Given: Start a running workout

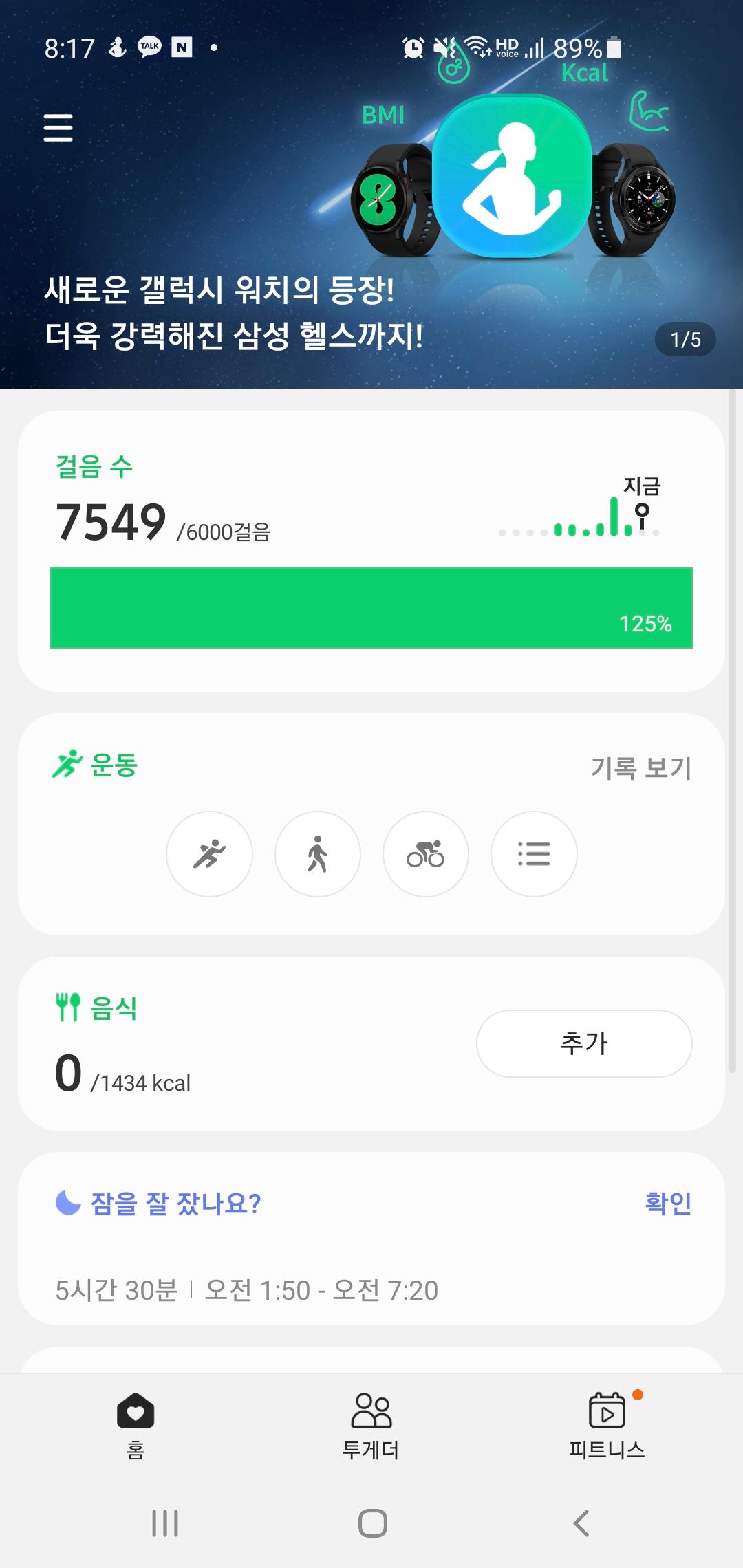Looking at the screenshot, I should point(209,854).
